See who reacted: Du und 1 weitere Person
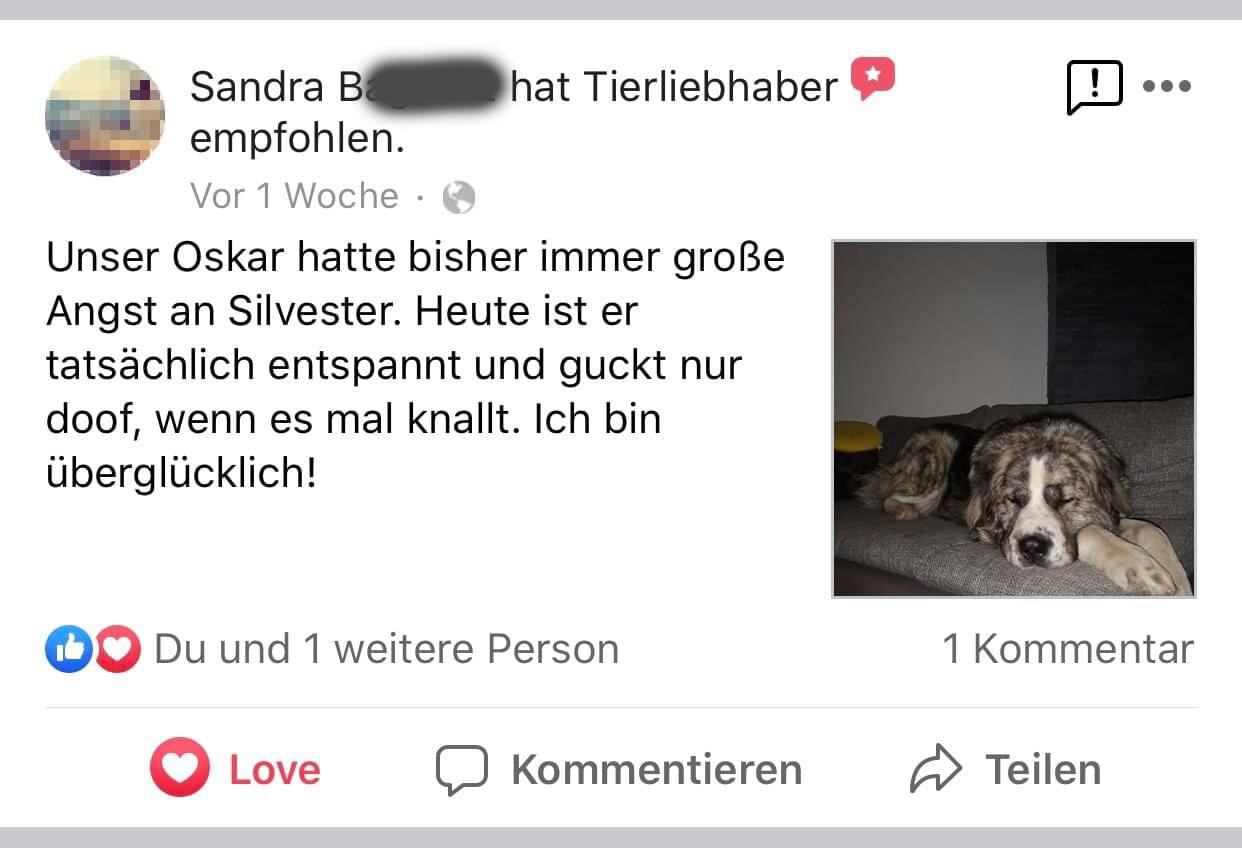1242x848 pixels. [385, 649]
